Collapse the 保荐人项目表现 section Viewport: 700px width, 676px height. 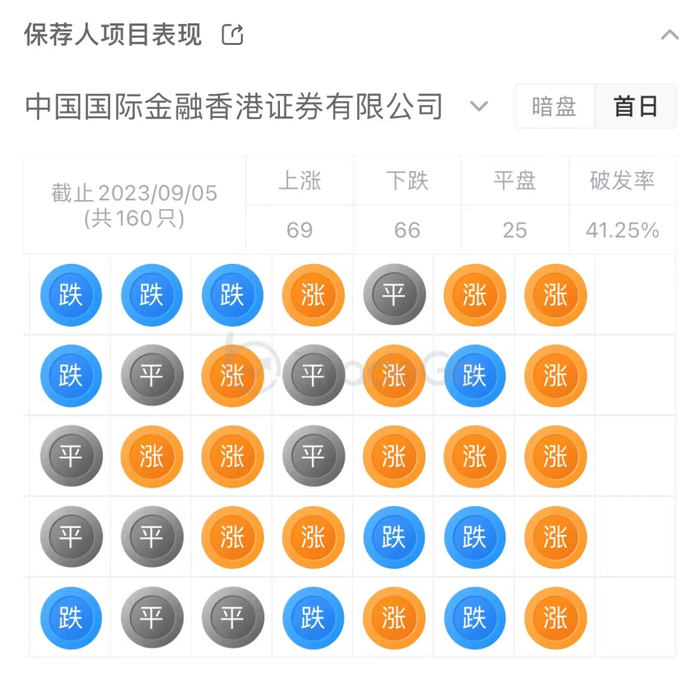click(x=670, y=35)
